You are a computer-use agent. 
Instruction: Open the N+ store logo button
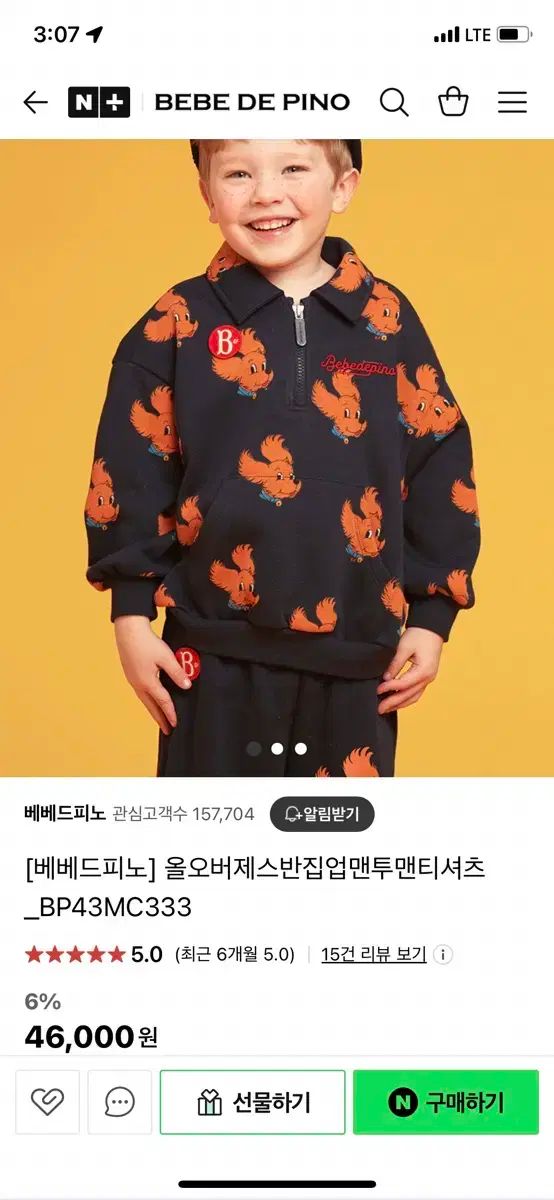point(99,102)
